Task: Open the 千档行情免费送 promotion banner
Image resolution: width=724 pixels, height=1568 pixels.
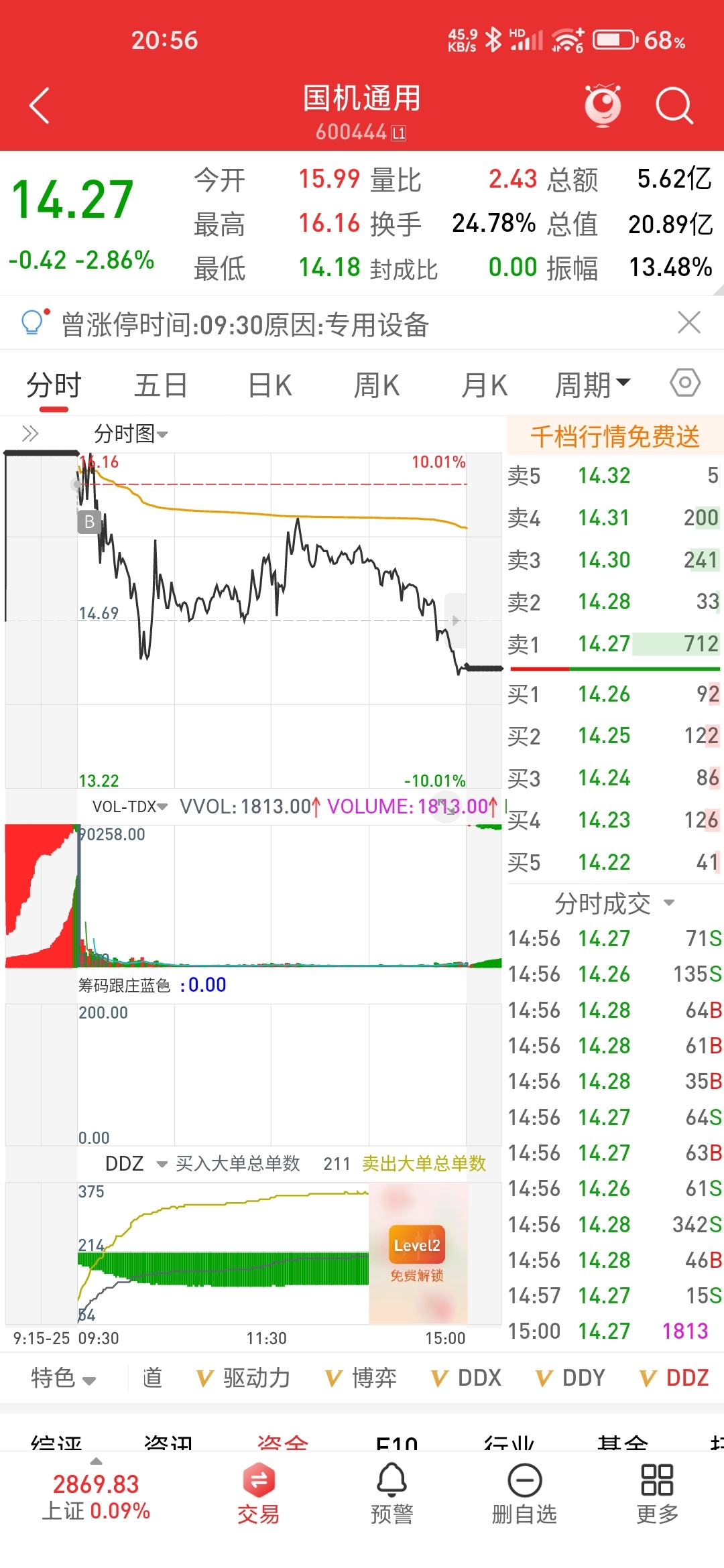Action: tap(614, 436)
